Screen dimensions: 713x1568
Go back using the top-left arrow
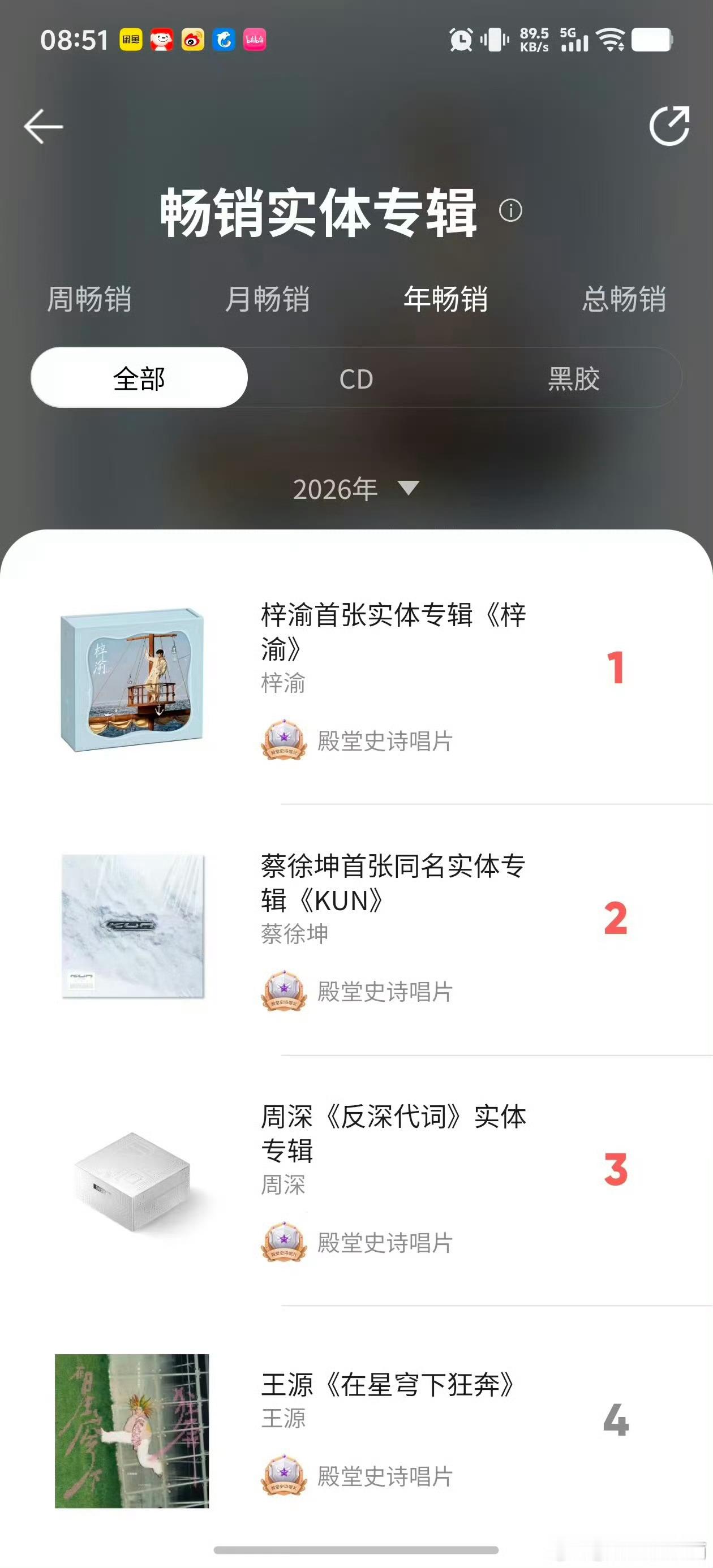click(43, 127)
